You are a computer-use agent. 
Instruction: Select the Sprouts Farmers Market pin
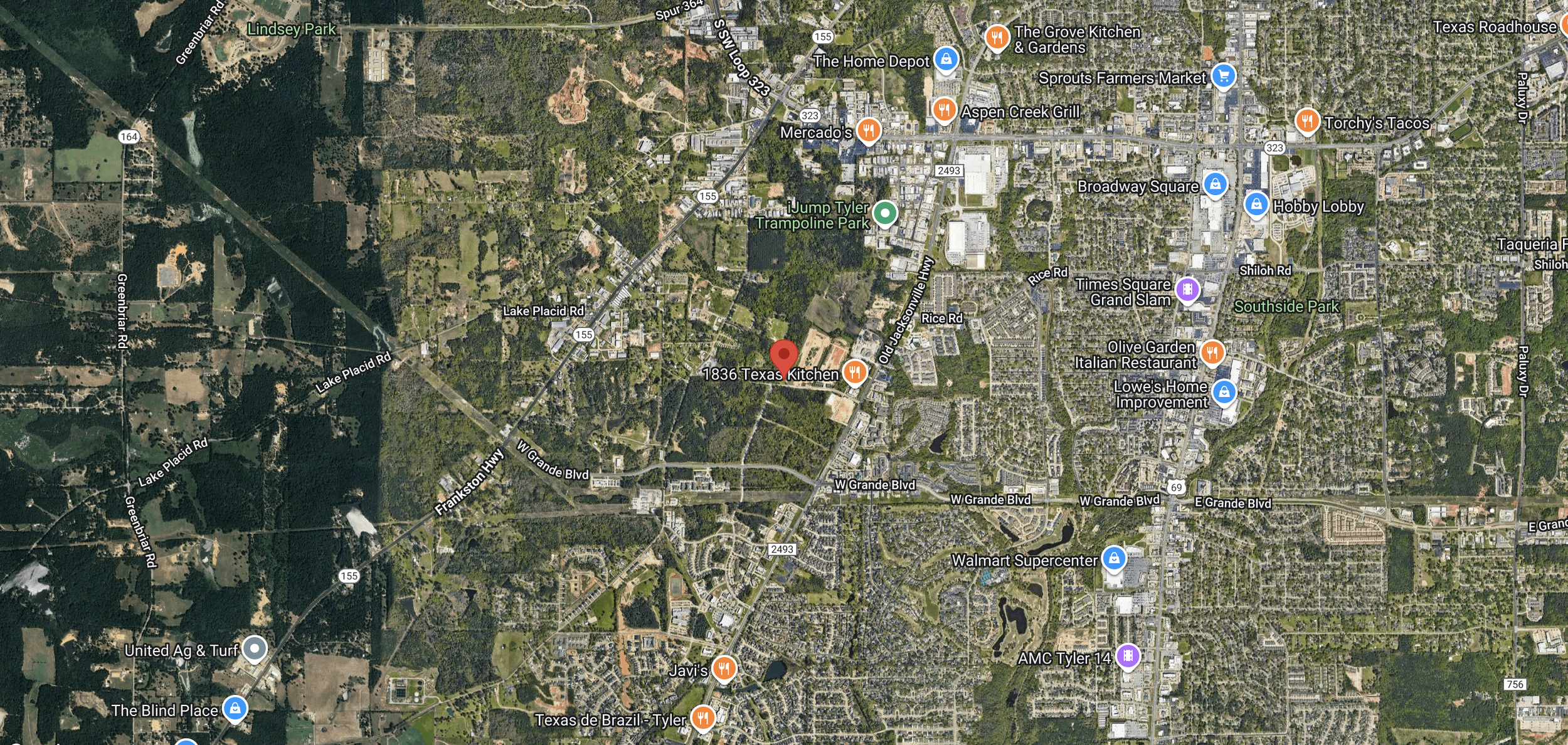coord(1224,77)
